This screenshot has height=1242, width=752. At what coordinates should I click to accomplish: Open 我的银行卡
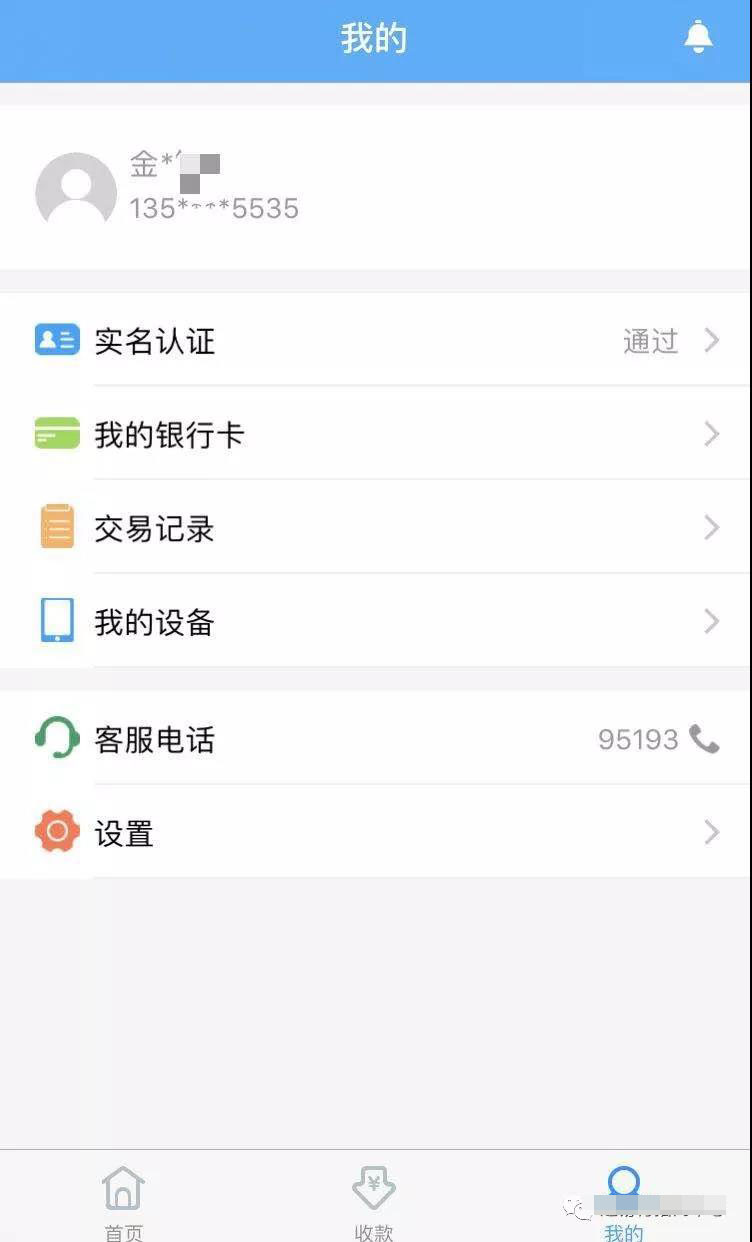[x=376, y=434]
